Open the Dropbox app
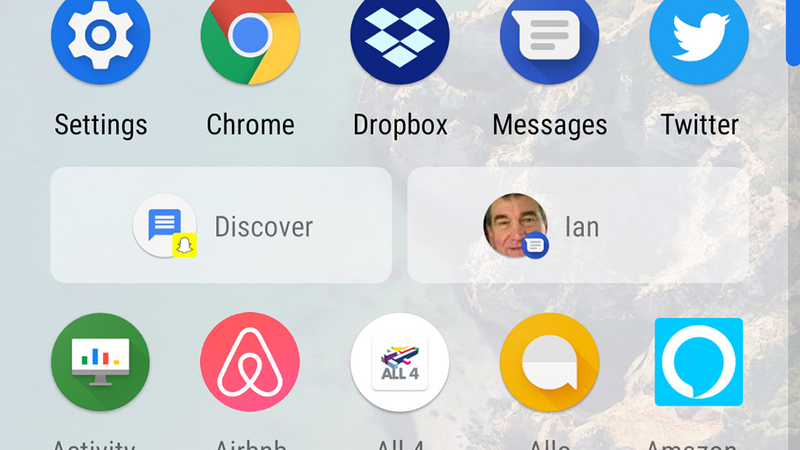 click(400, 40)
